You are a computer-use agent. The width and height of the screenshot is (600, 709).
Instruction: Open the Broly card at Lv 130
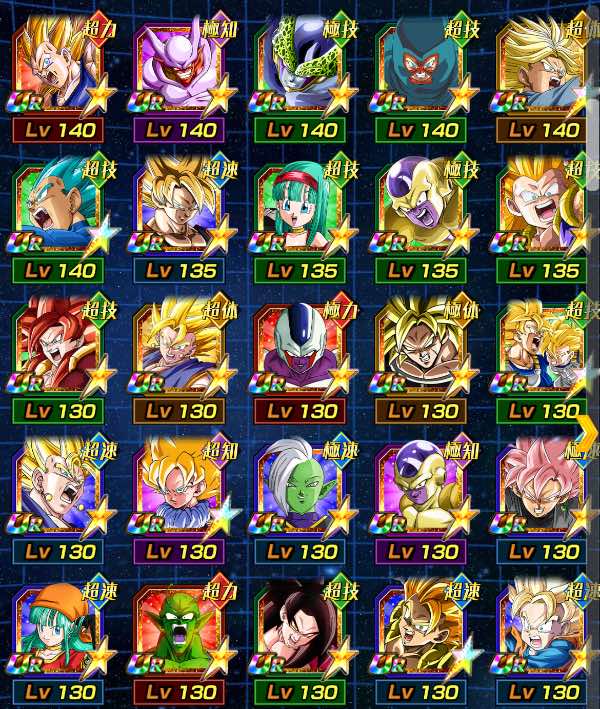pos(423,352)
